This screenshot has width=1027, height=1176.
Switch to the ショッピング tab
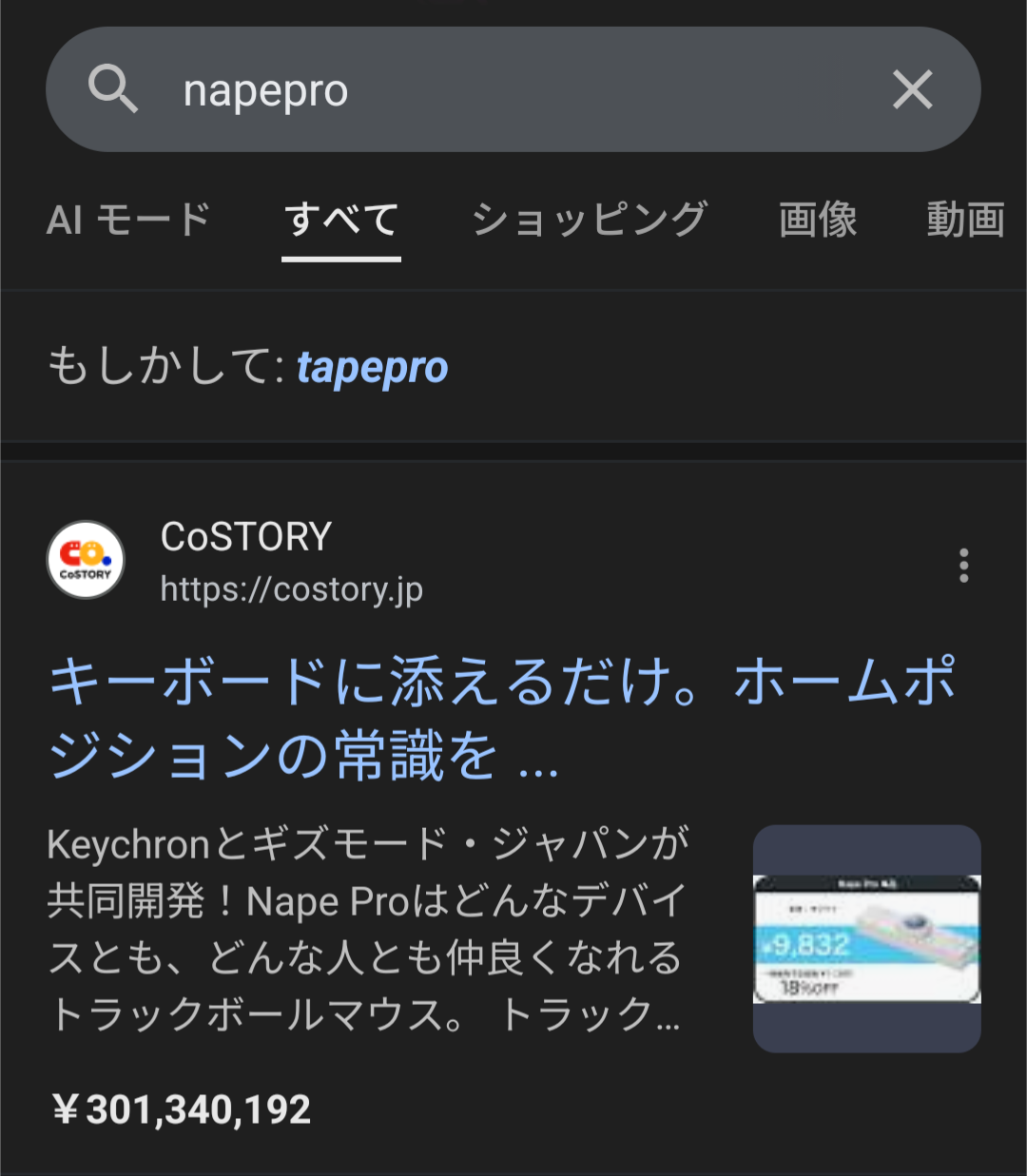(x=590, y=221)
